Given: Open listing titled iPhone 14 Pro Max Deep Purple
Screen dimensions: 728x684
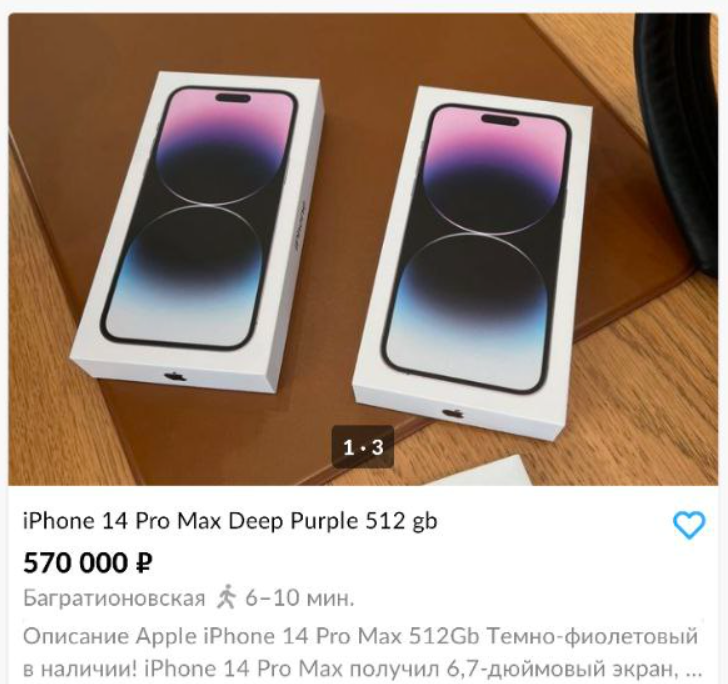Looking at the screenshot, I should coord(230,521).
